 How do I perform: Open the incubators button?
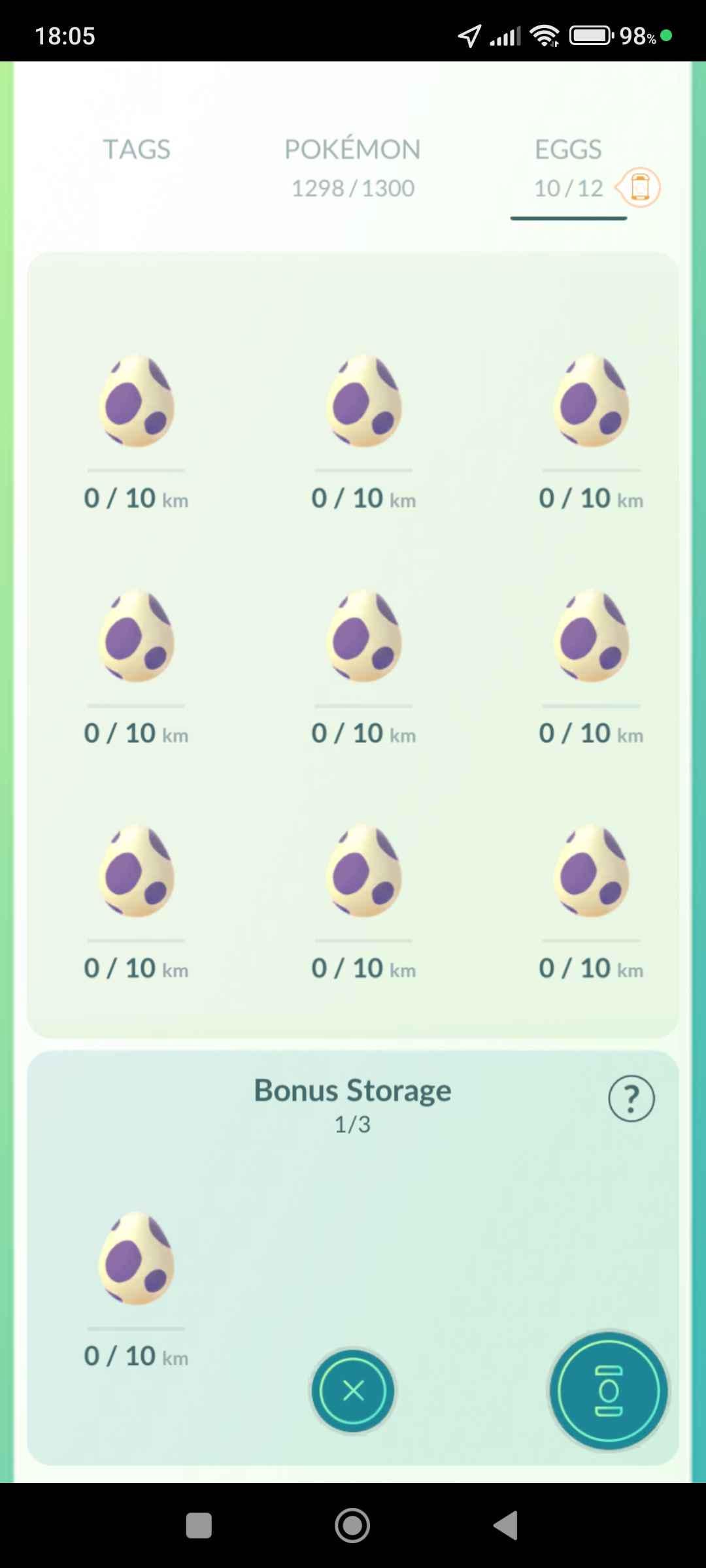tap(609, 1391)
